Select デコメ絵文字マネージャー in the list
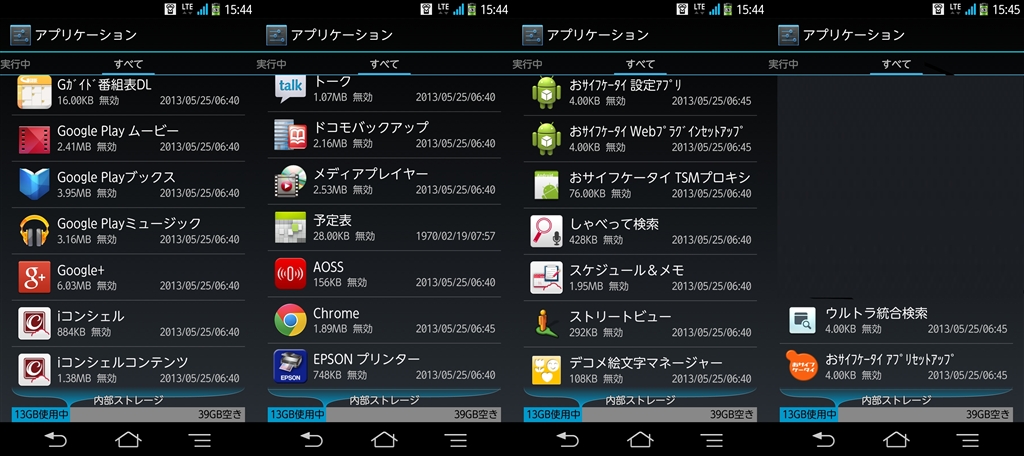This screenshot has height=456, width=1024. (x=640, y=370)
